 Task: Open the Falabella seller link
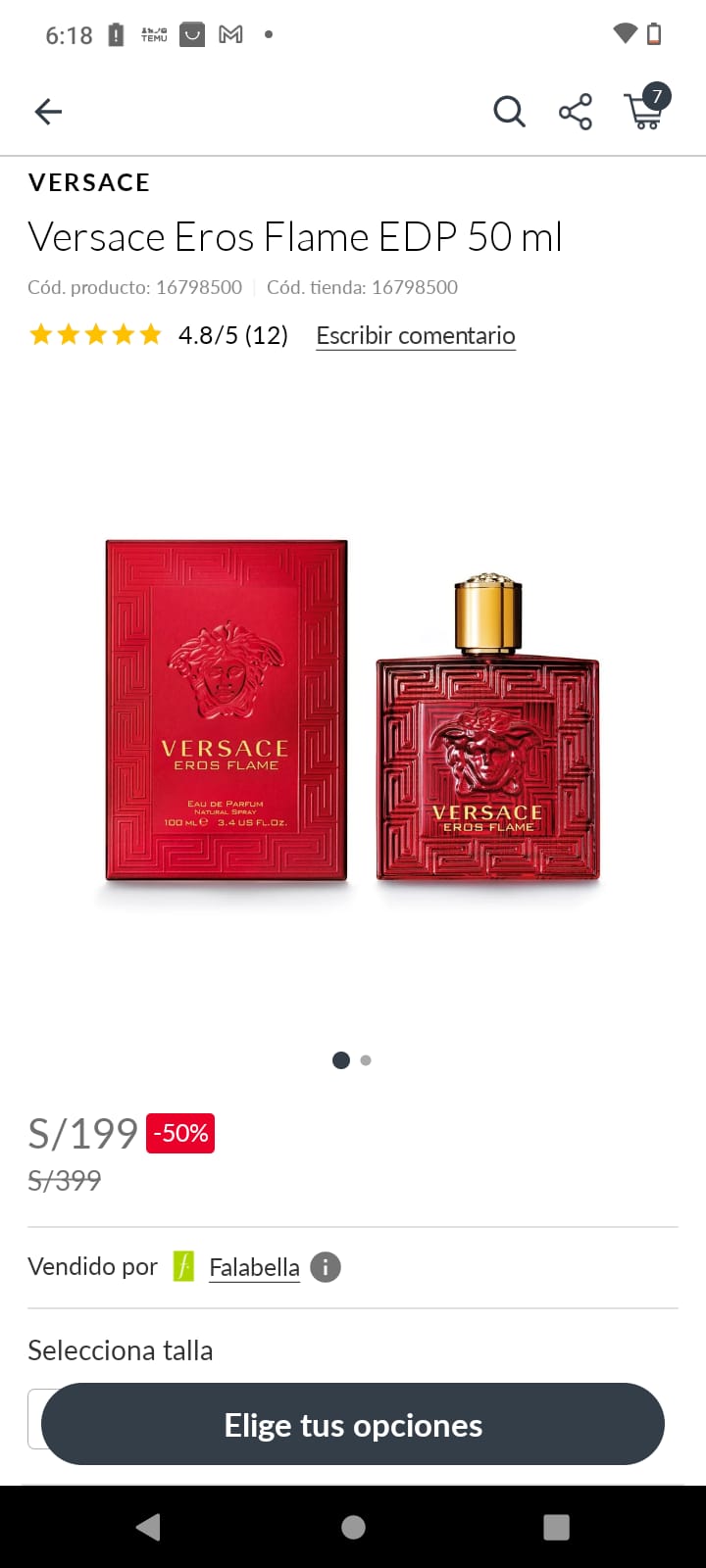click(x=254, y=1267)
